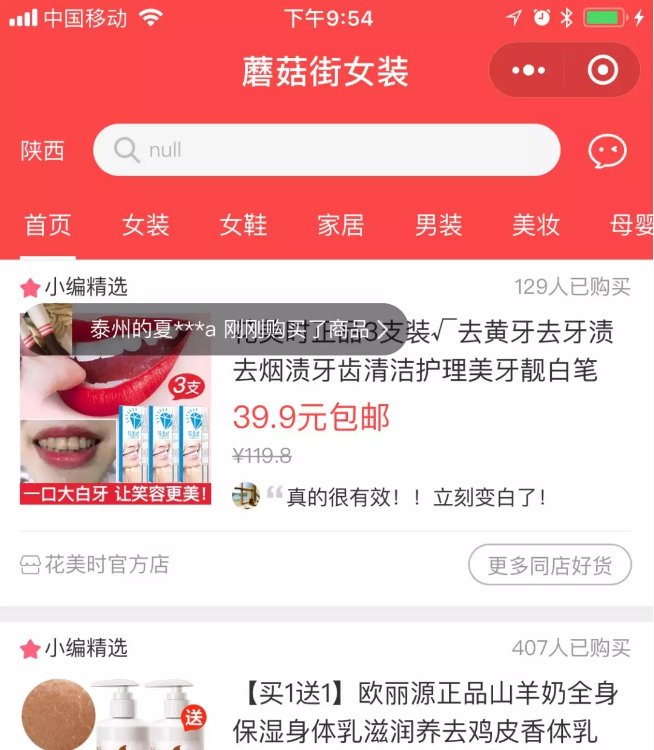Open the 男装 category tab
This screenshot has height=750, width=654.
[439, 225]
